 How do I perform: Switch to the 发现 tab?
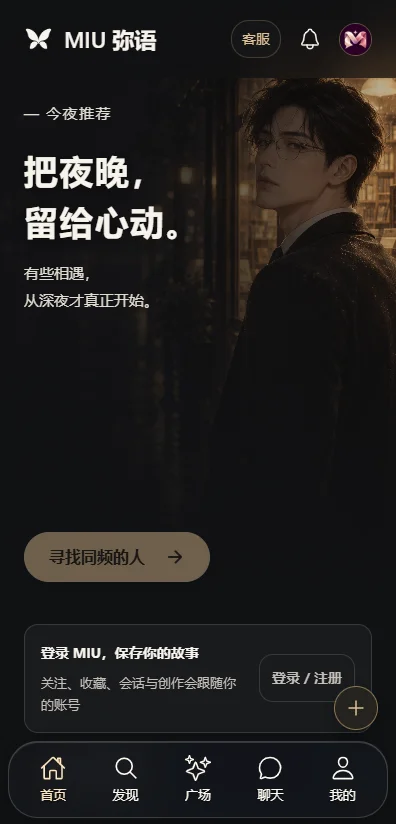tap(126, 779)
